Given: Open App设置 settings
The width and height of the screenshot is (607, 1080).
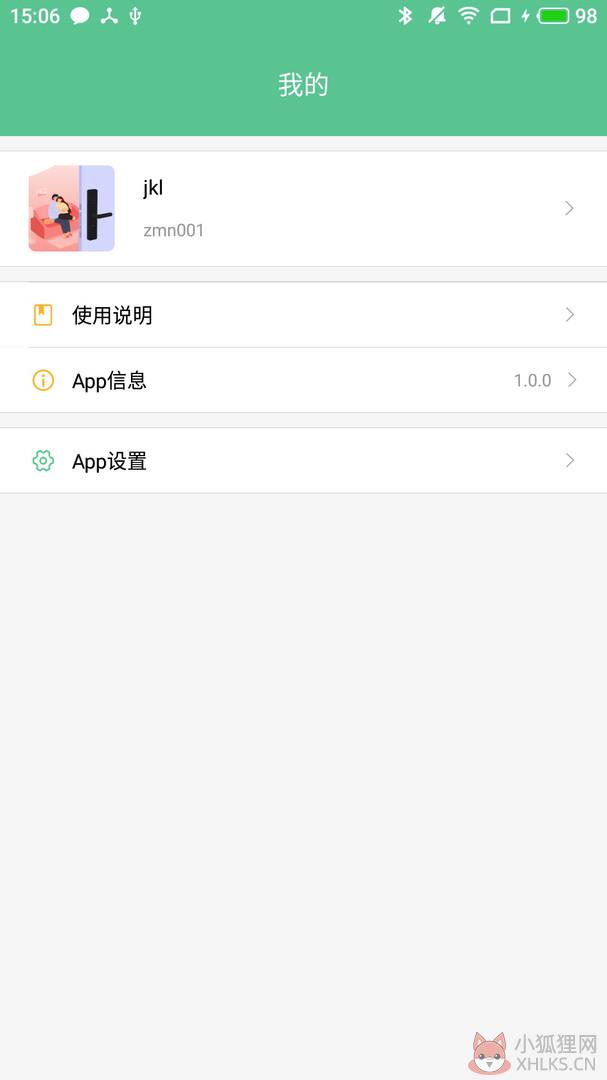Looking at the screenshot, I should (x=303, y=461).
